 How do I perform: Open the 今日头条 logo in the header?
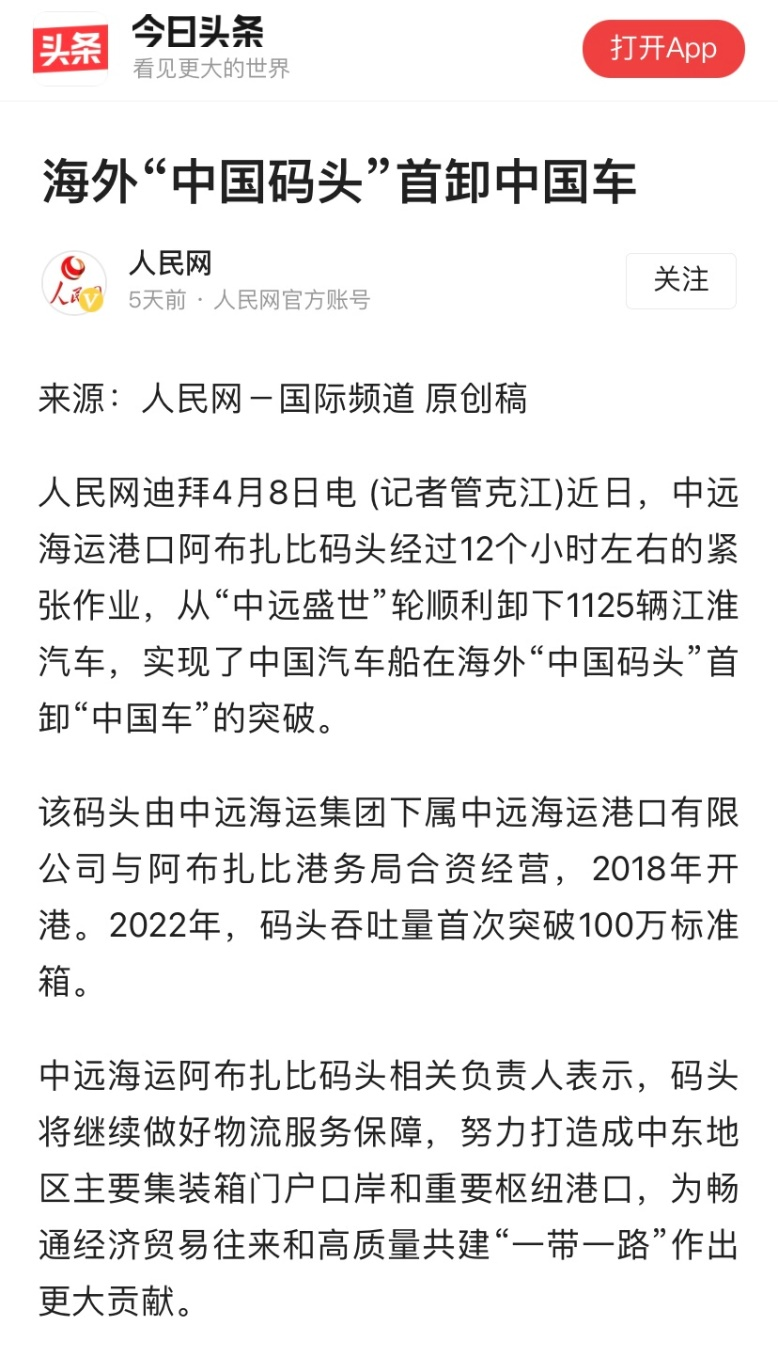point(70,48)
